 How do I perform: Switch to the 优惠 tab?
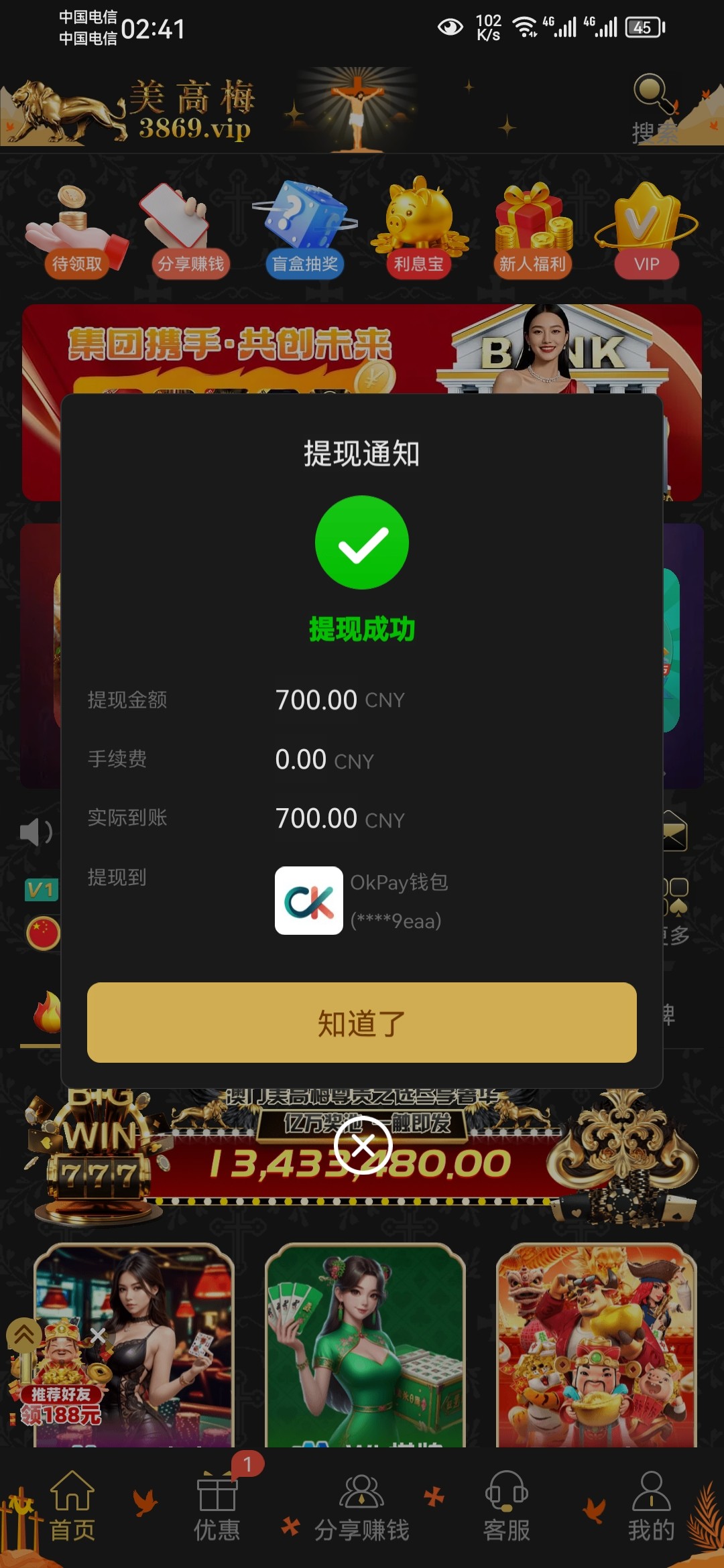tap(217, 1507)
